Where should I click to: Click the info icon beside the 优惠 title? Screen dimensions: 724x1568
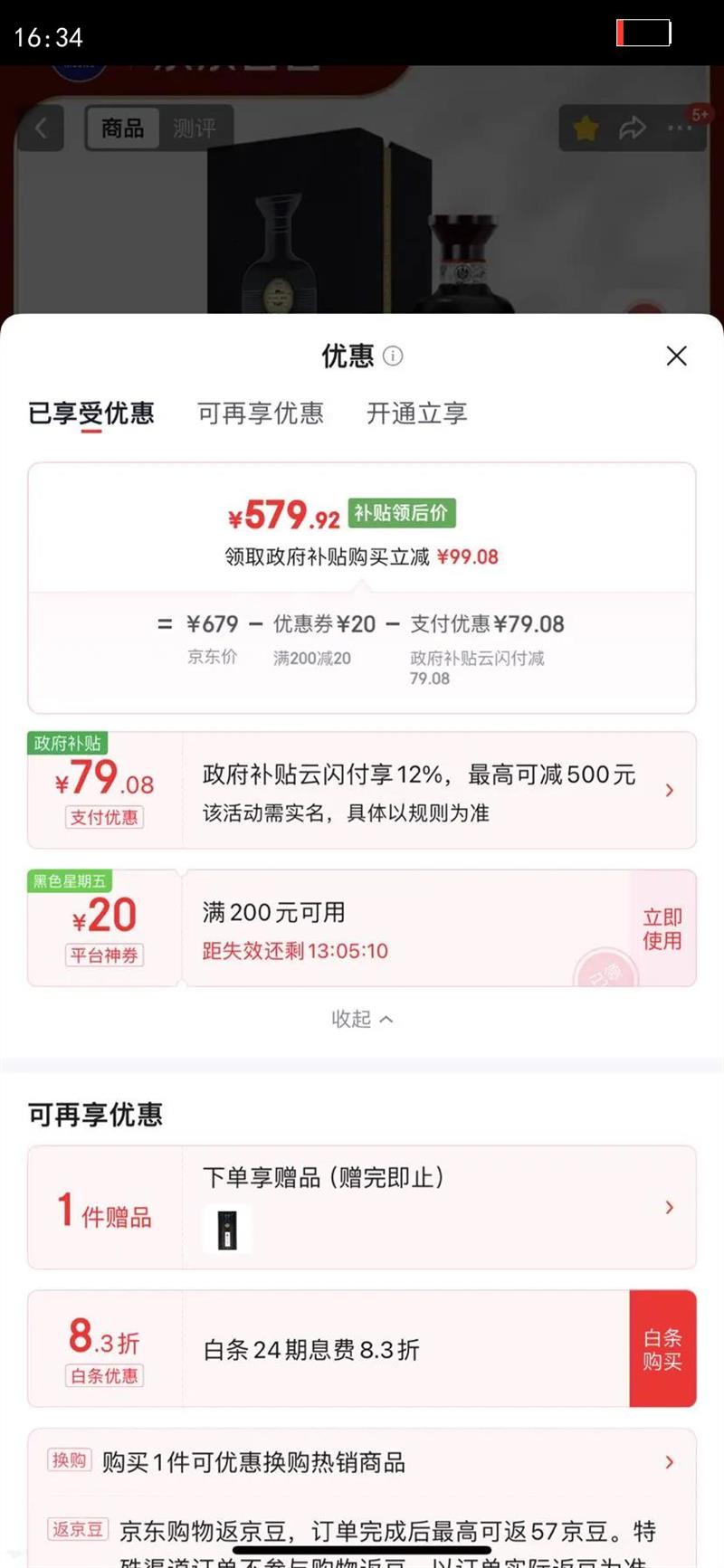point(393,356)
